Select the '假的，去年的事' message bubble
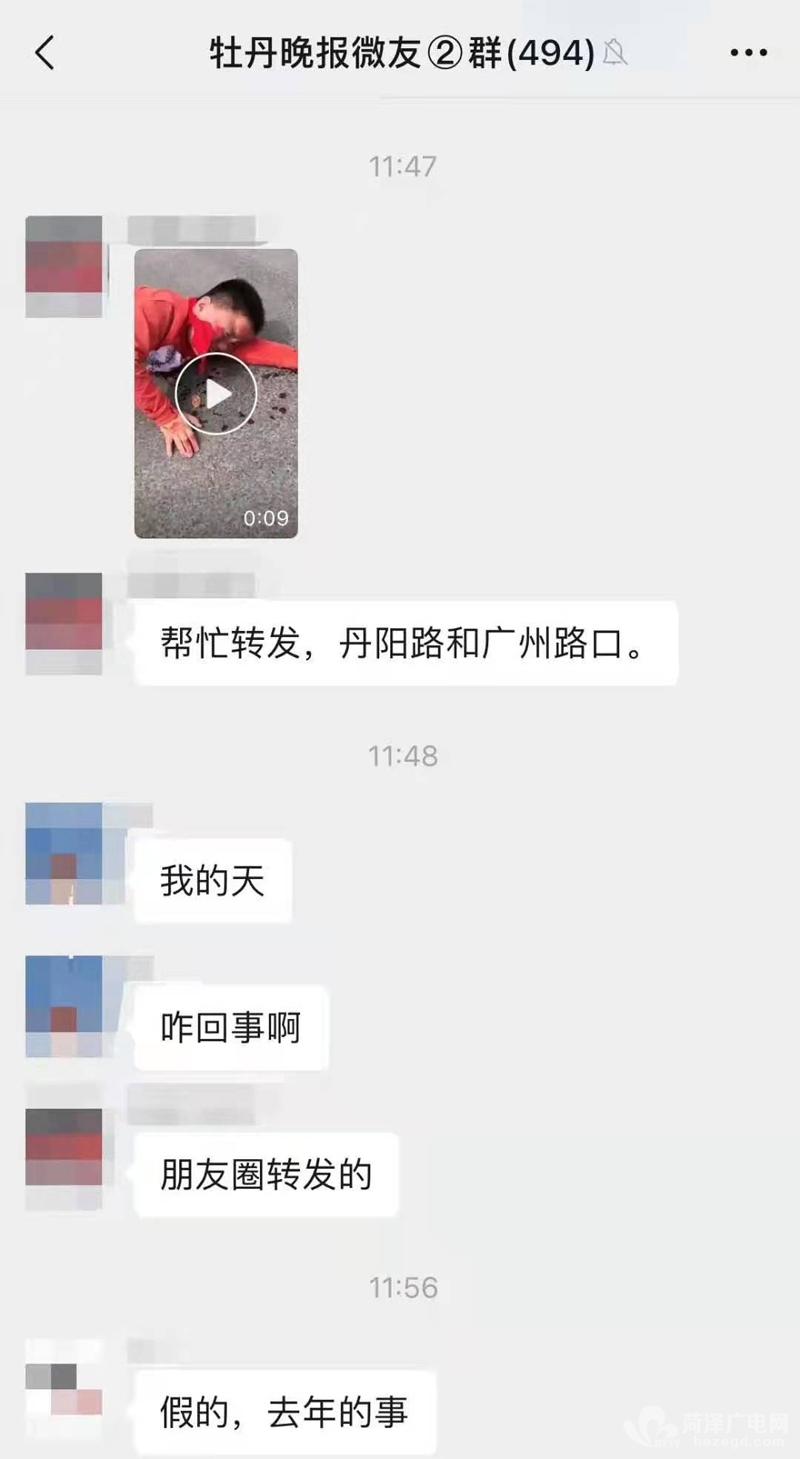Screen dimensions: 800x1459 pyautogui.click(x=284, y=1412)
